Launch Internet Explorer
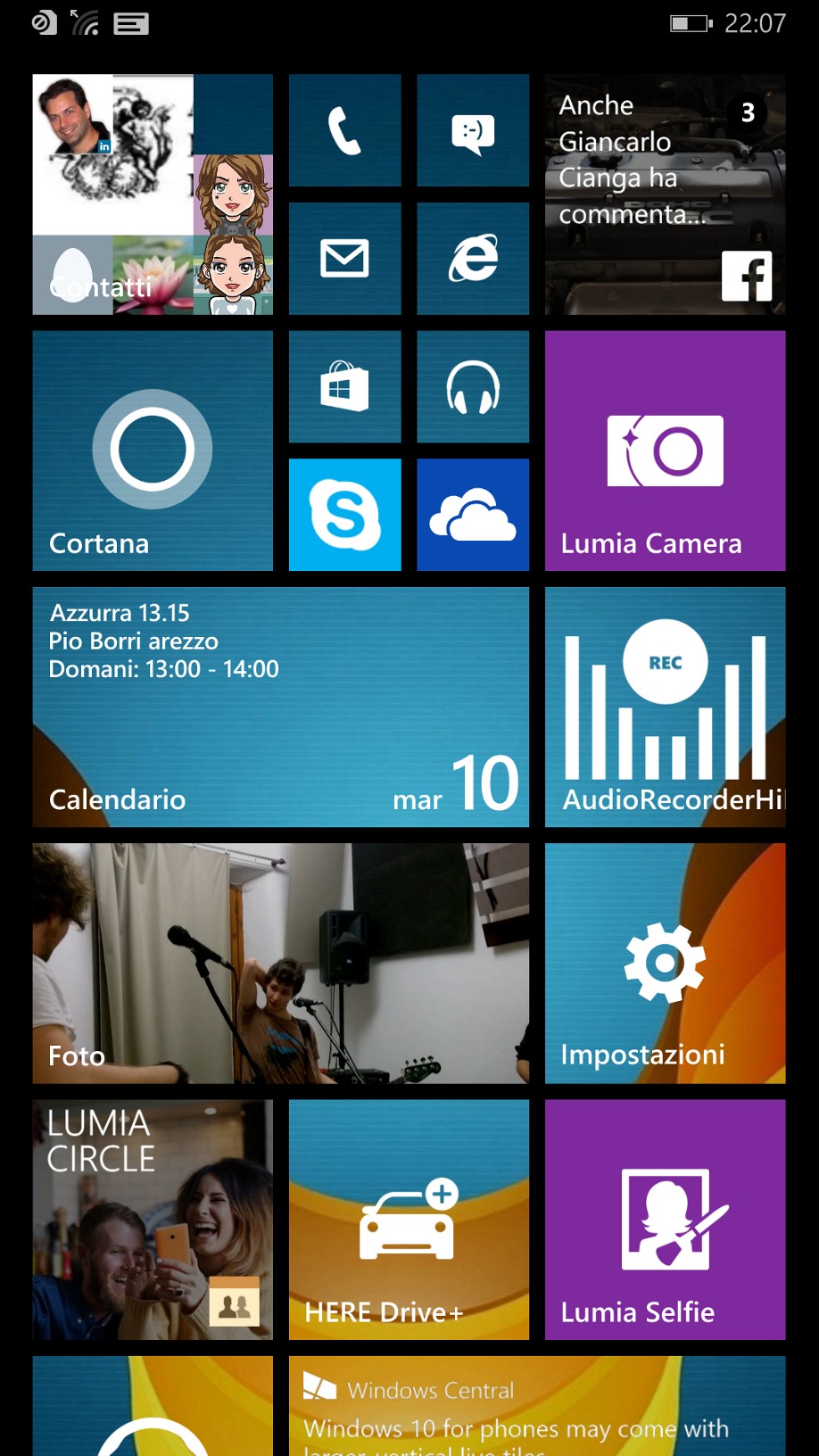The height and width of the screenshot is (1456, 819). [473, 259]
